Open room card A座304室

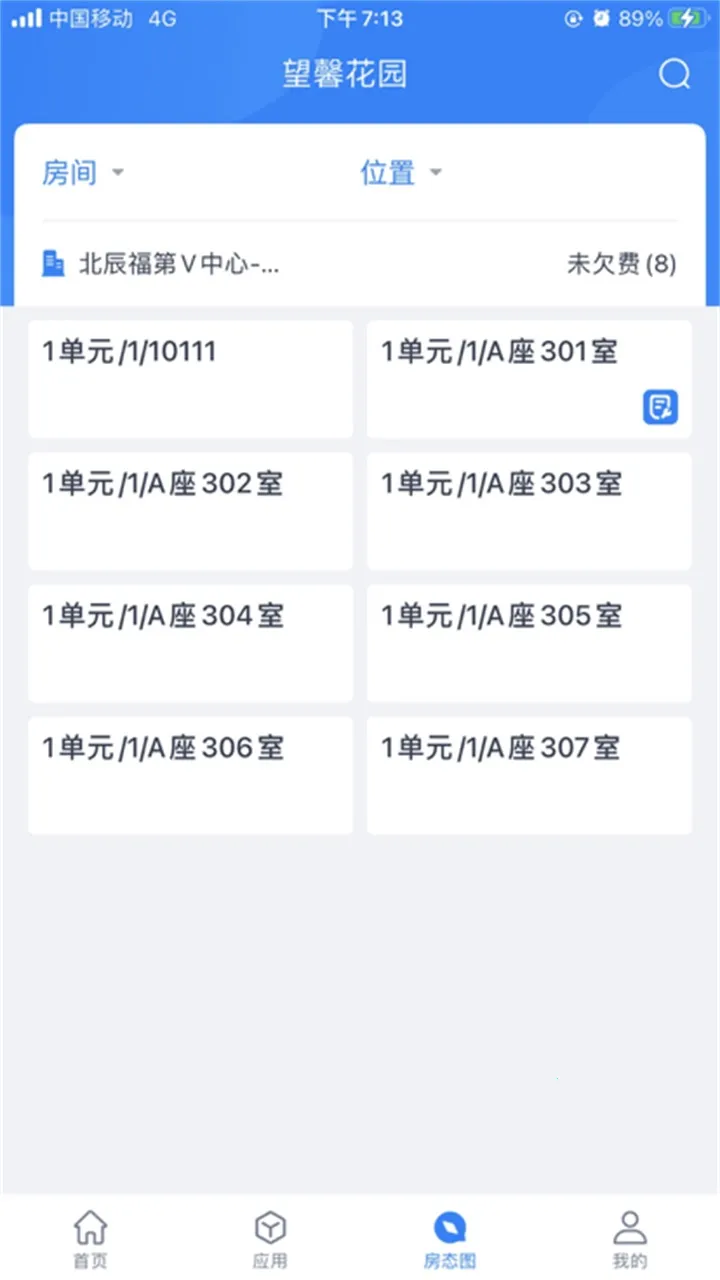[190, 643]
